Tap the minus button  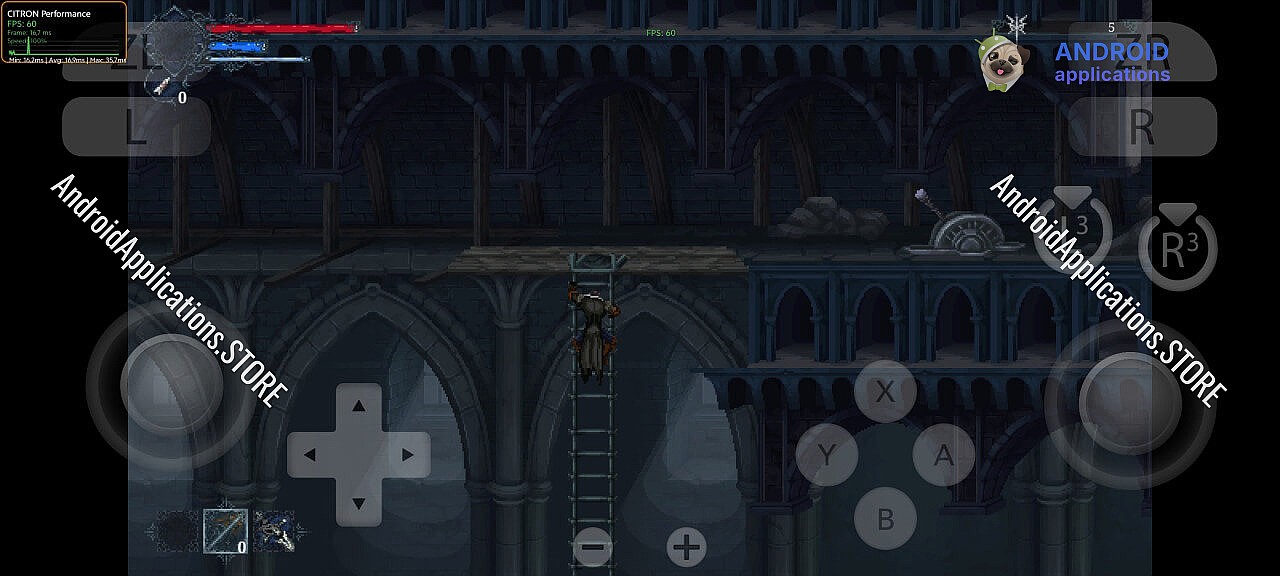[594, 547]
